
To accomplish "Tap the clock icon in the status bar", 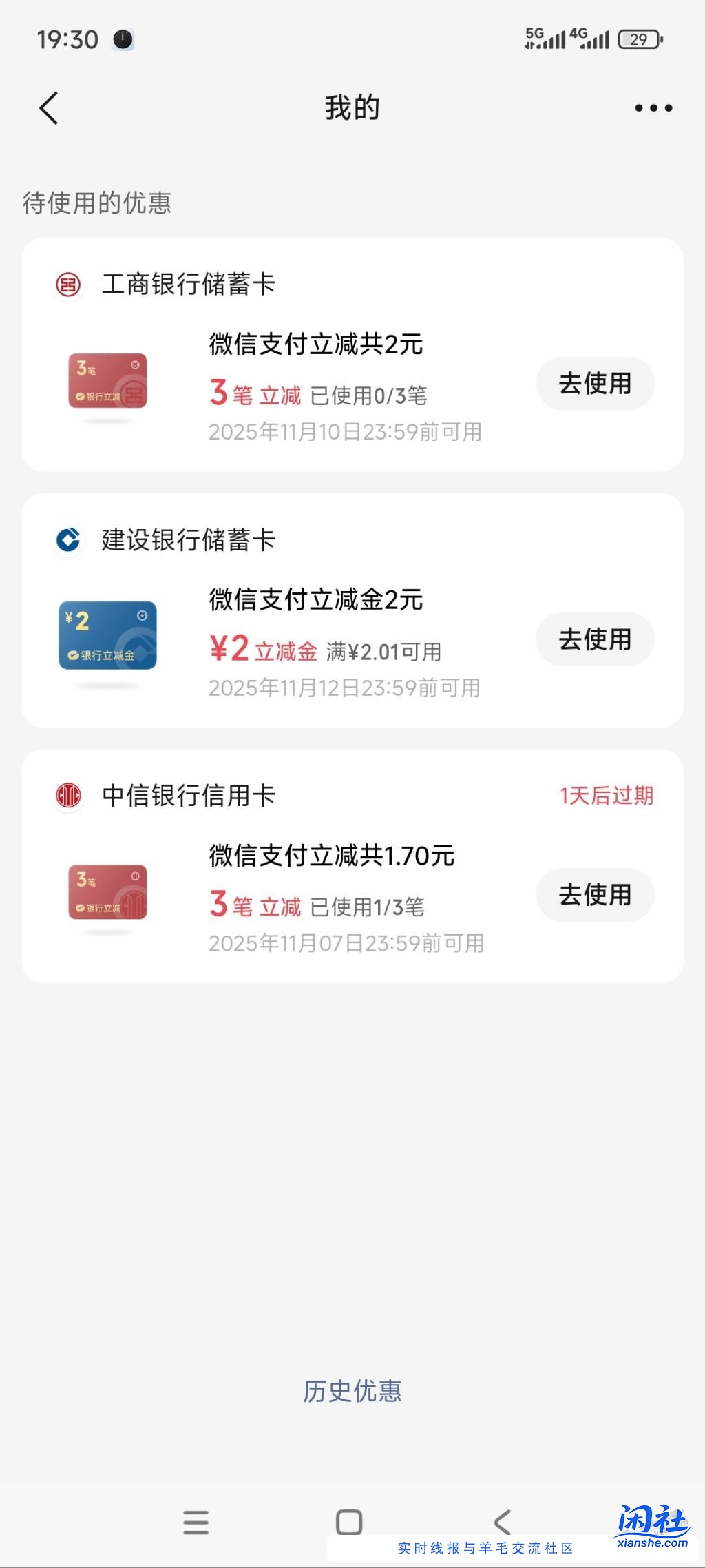I will point(121,39).
